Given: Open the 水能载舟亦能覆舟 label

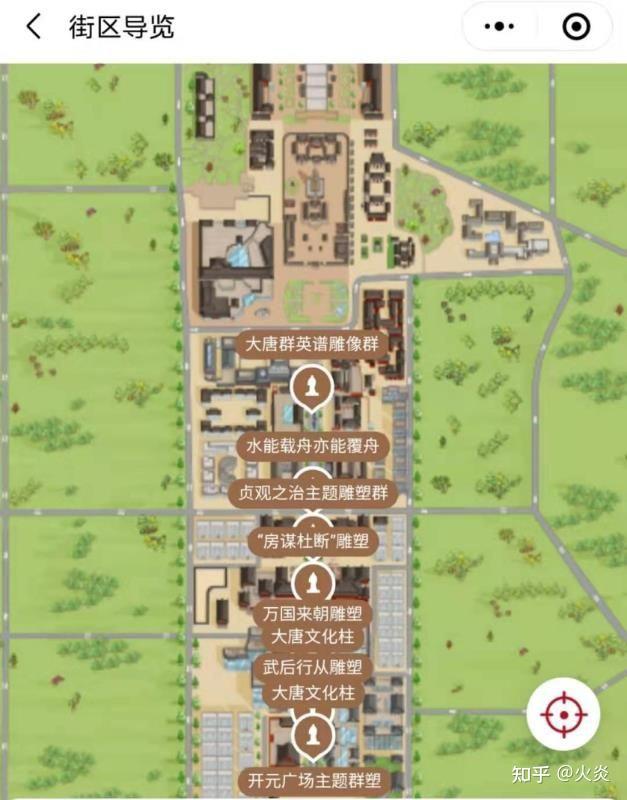Looking at the screenshot, I should 312,446.
